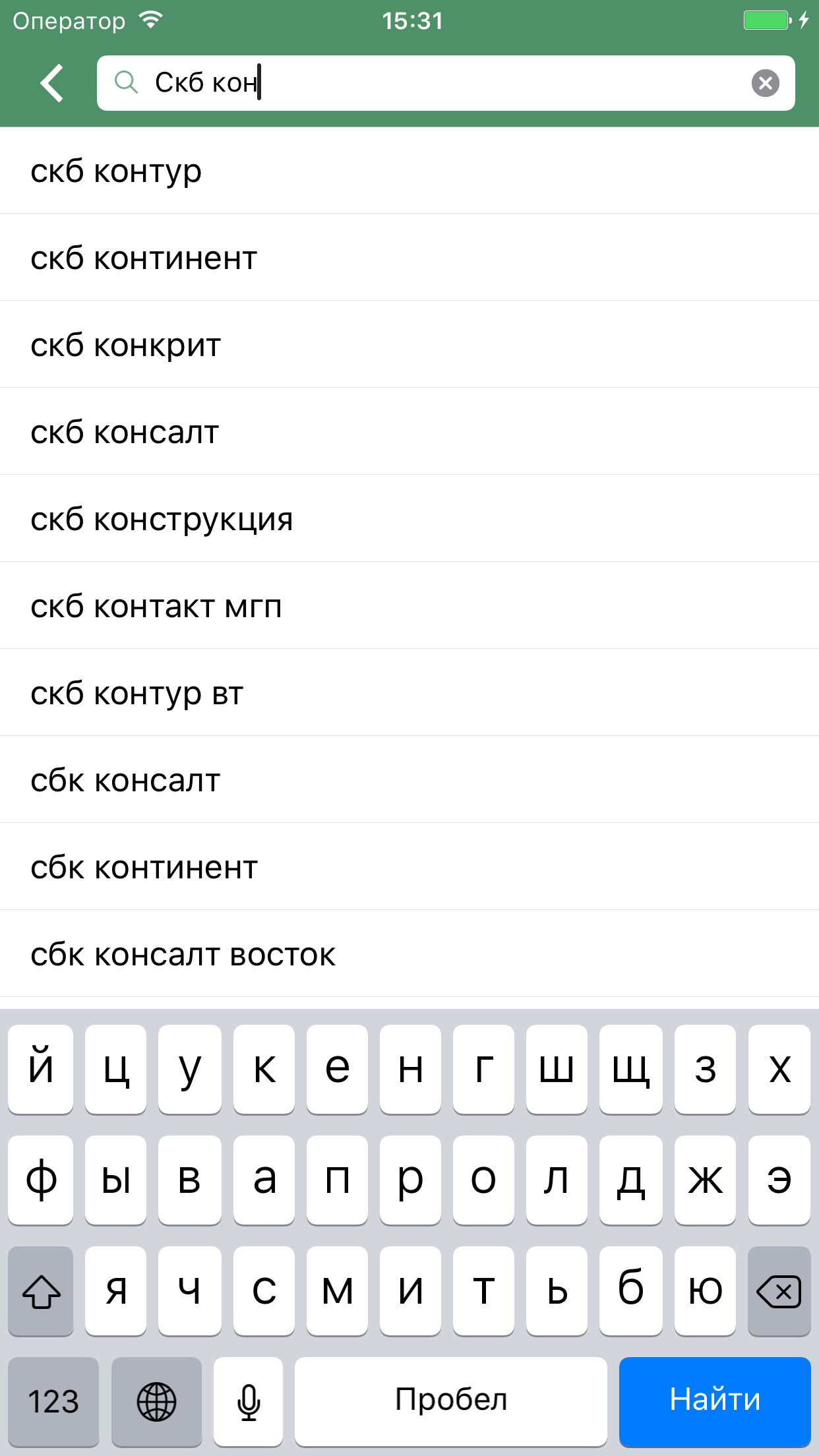Switch to numeric keyboard with 123 key
This screenshot has width=819, height=1456.
[53, 1401]
